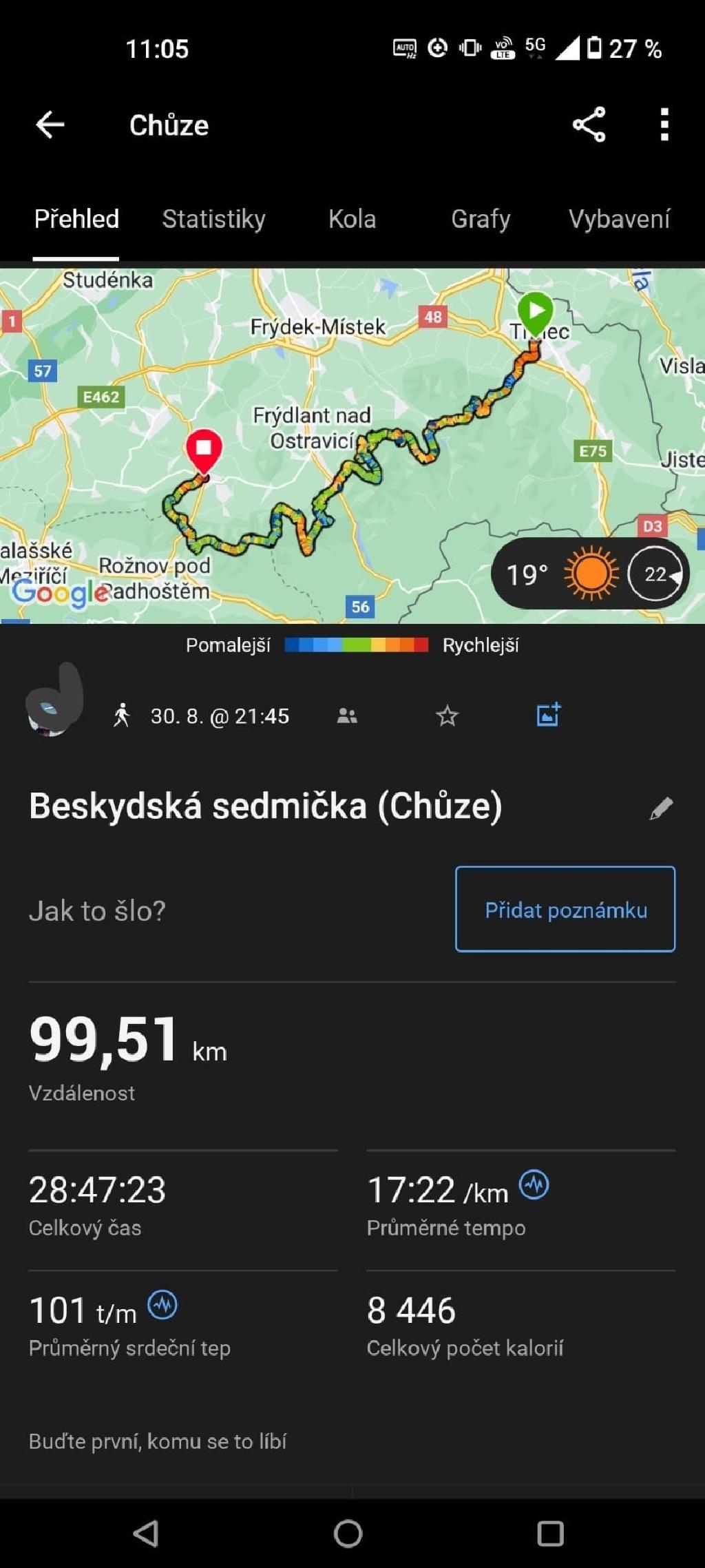Tap Přidat poznámku button
705x1568 pixels.
click(x=565, y=910)
